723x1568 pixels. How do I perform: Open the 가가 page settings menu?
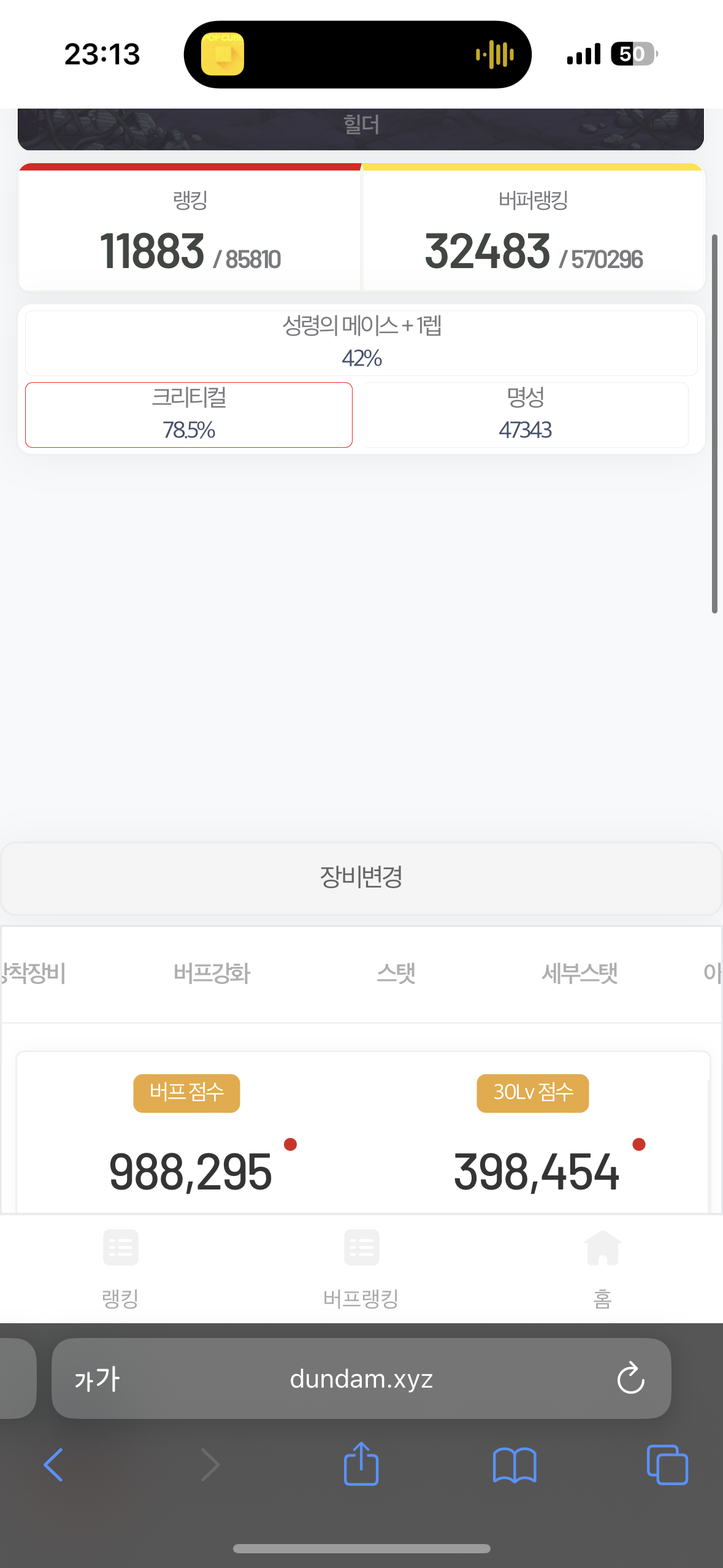(97, 1379)
